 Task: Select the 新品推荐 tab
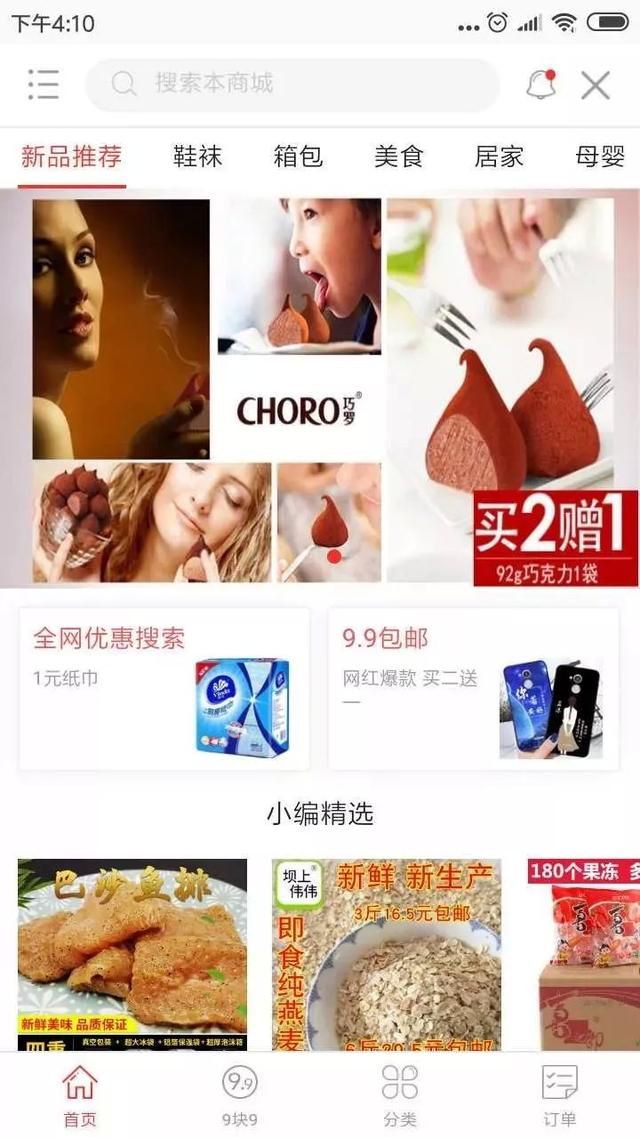(x=72, y=157)
